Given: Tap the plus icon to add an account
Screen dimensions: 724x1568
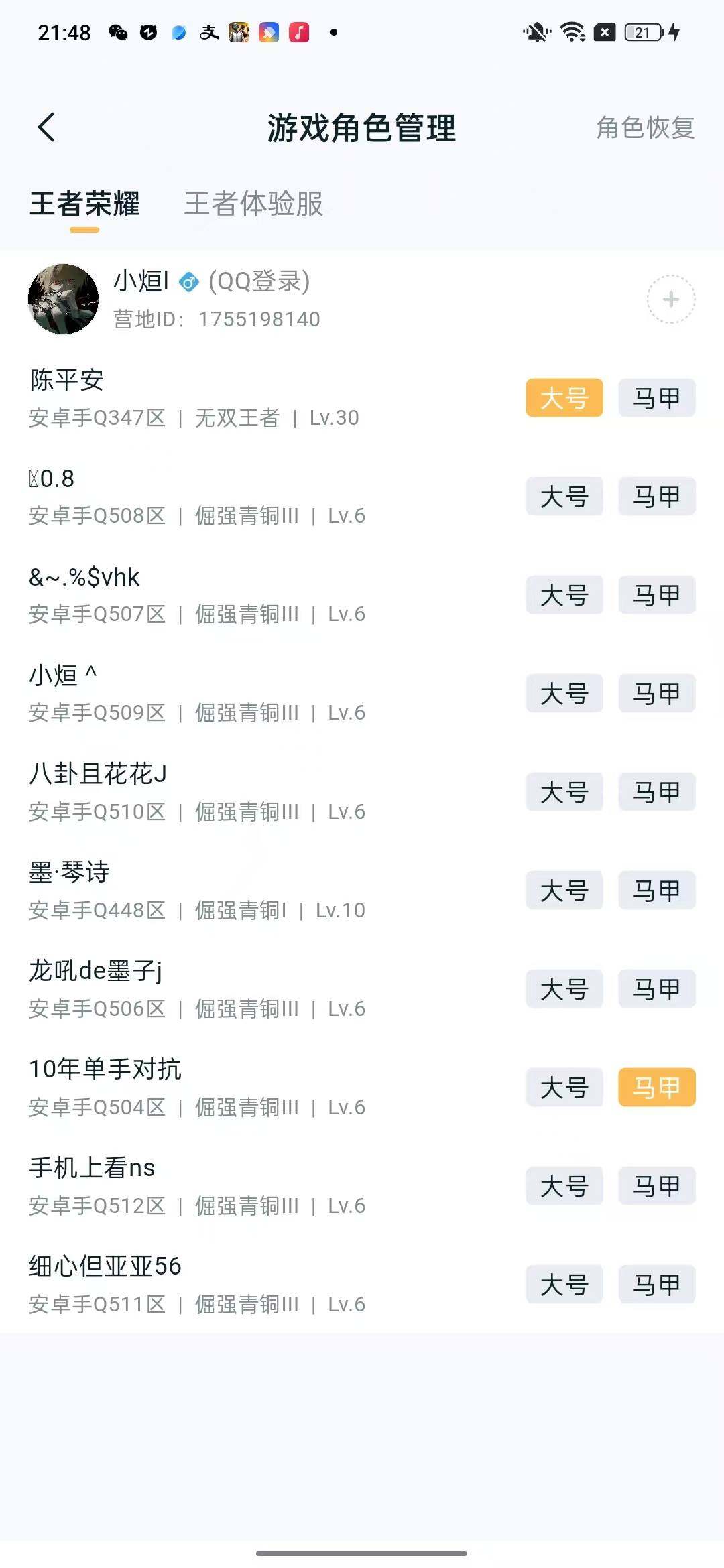Looking at the screenshot, I should [670, 300].
